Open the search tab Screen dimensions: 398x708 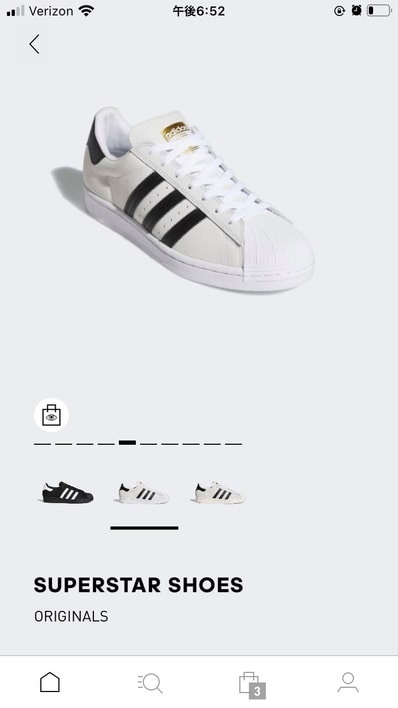pos(150,682)
